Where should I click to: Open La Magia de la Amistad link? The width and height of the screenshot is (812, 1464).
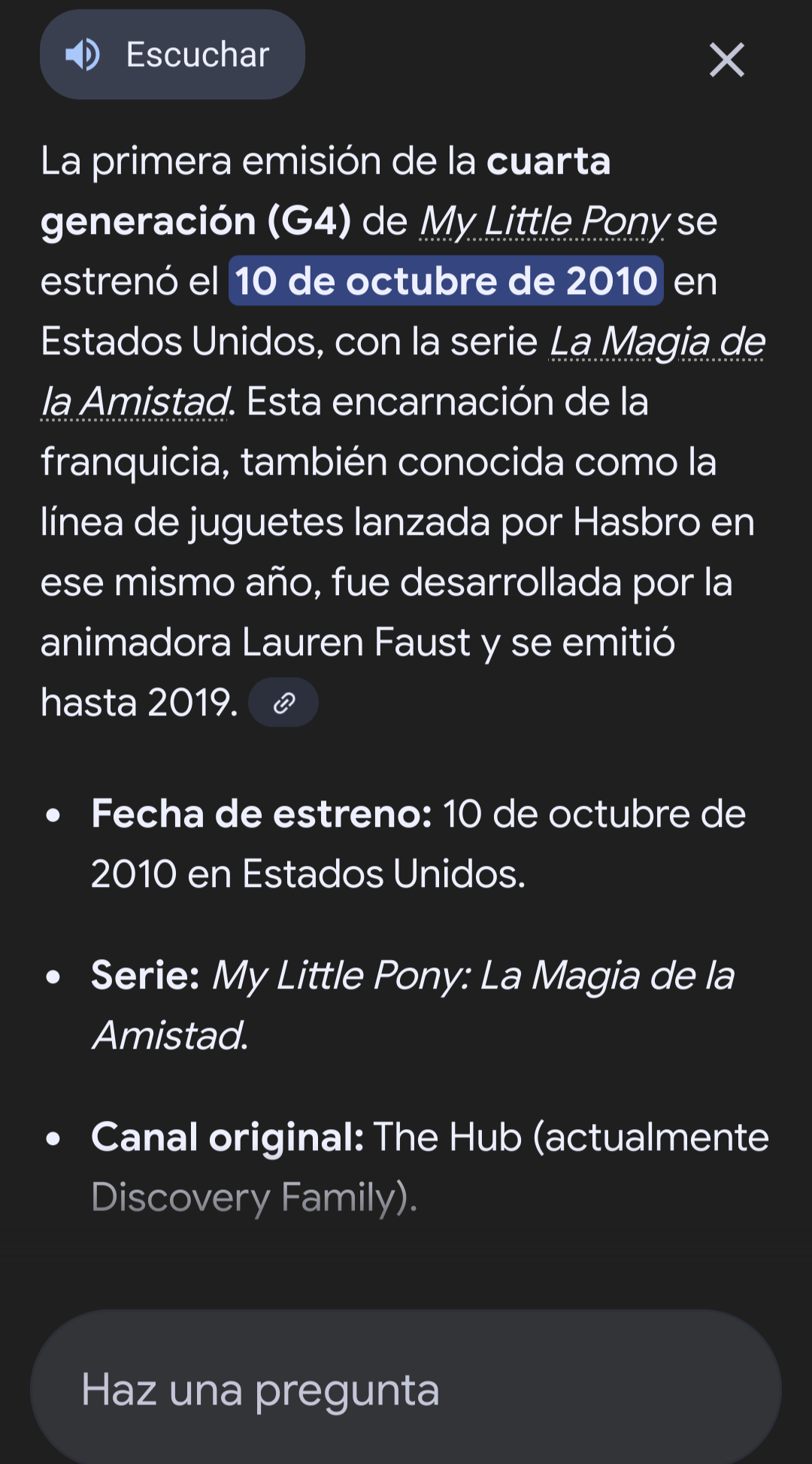tap(656, 342)
